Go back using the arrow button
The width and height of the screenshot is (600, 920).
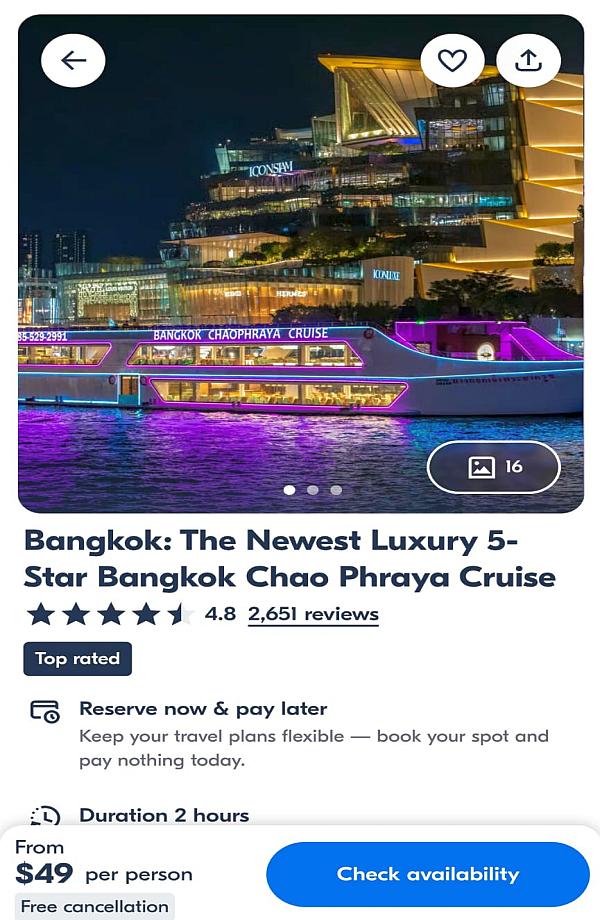[x=73, y=61]
